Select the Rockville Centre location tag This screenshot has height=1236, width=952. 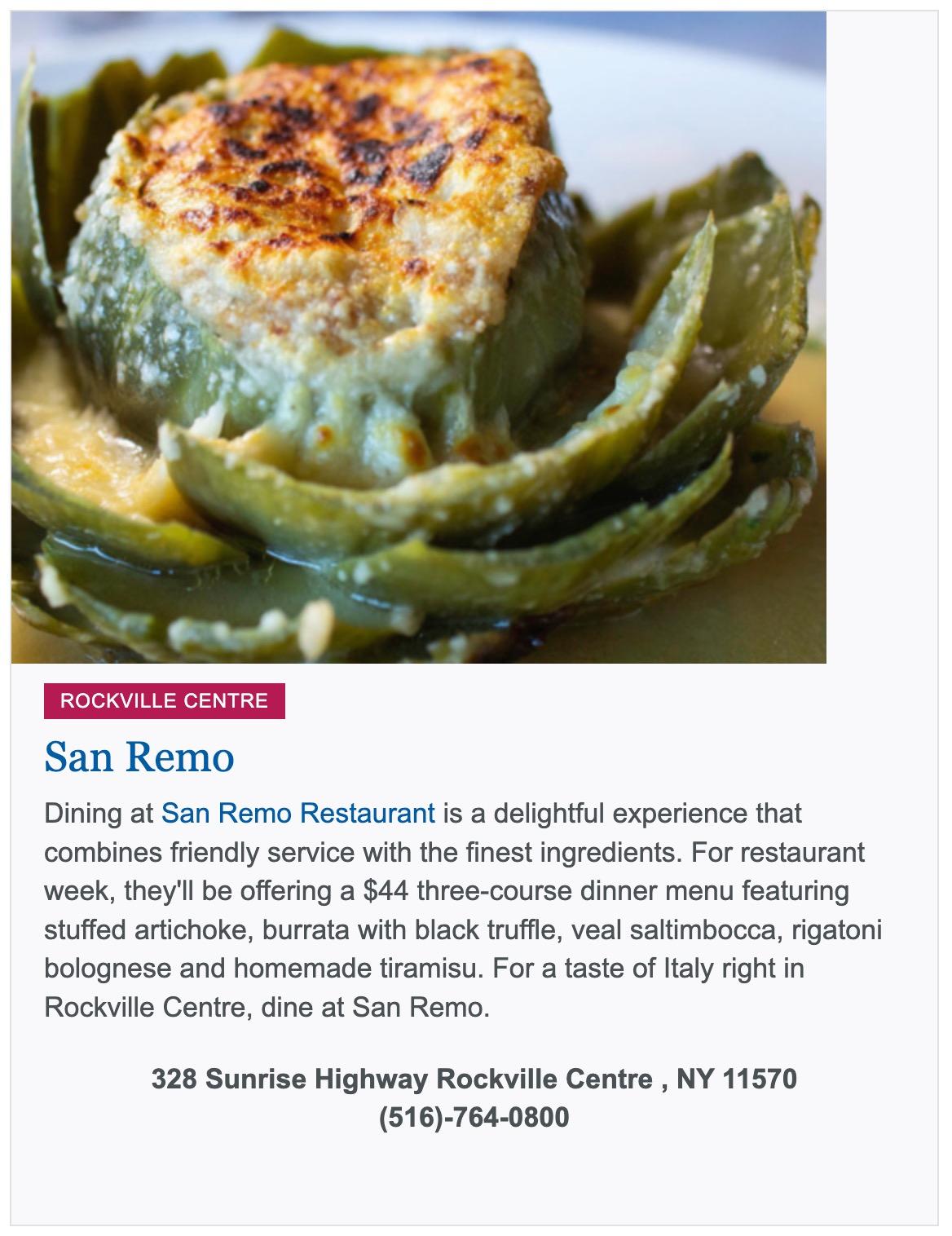tap(164, 701)
